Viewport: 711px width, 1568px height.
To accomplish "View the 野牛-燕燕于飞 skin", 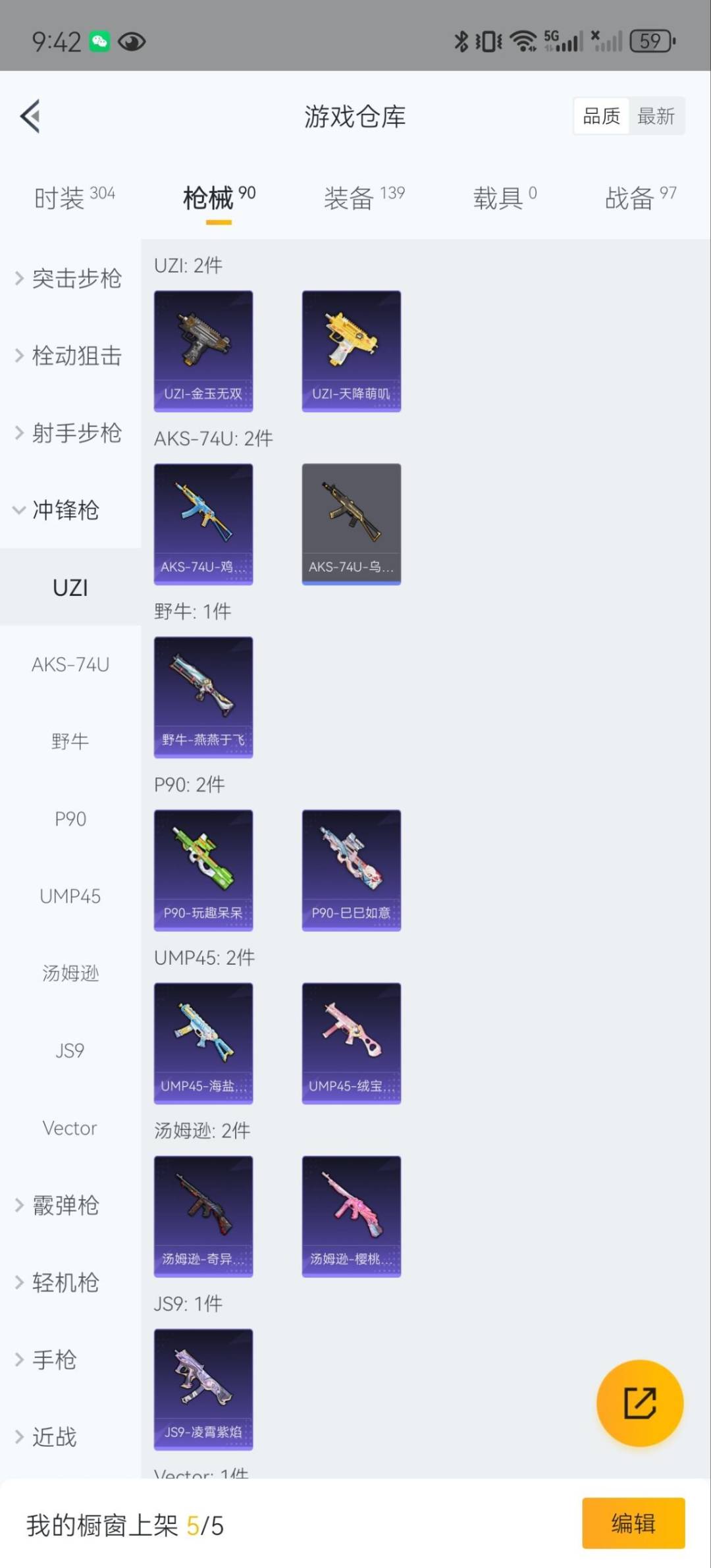I will [x=203, y=697].
